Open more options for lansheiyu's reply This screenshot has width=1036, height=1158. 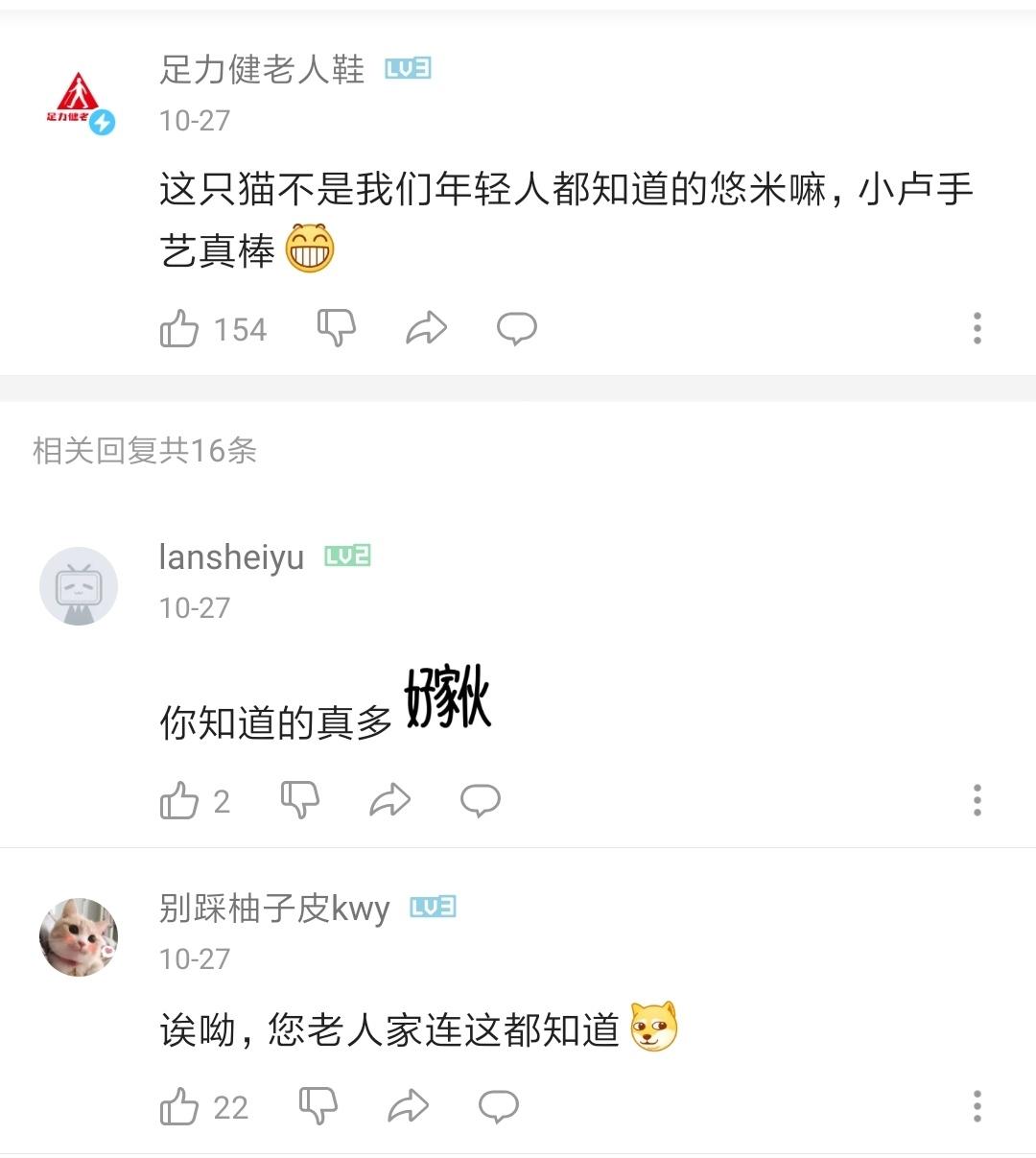977,799
